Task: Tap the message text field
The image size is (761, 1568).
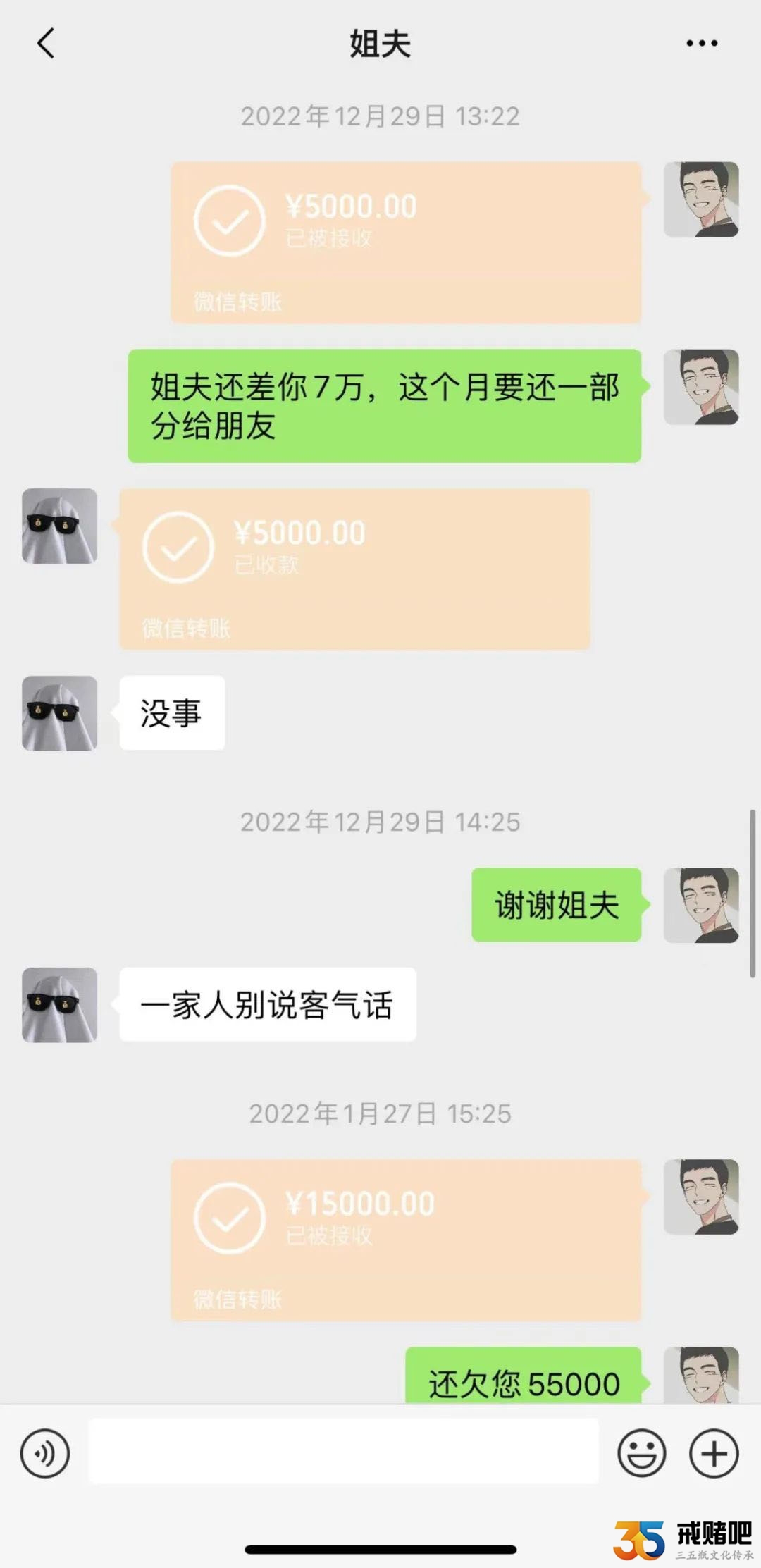Action: [343, 1453]
